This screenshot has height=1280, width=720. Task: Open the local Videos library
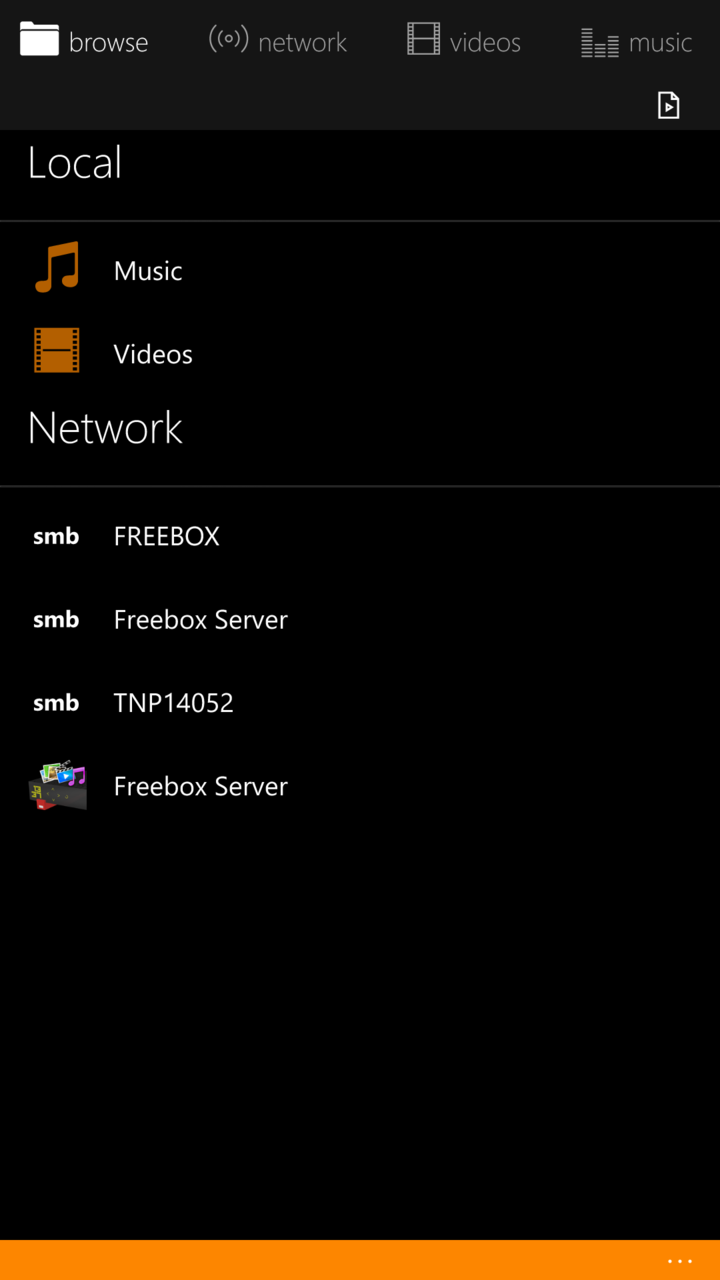[x=153, y=353]
